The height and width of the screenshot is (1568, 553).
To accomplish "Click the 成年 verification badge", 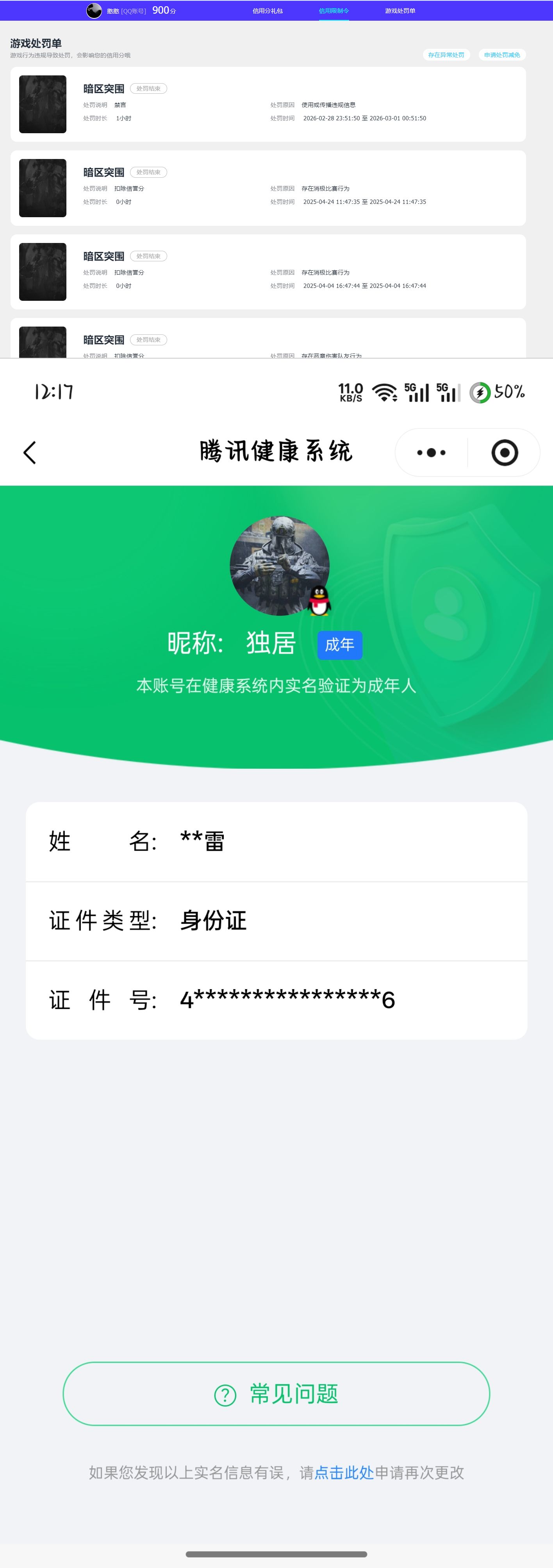I will [339, 645].
